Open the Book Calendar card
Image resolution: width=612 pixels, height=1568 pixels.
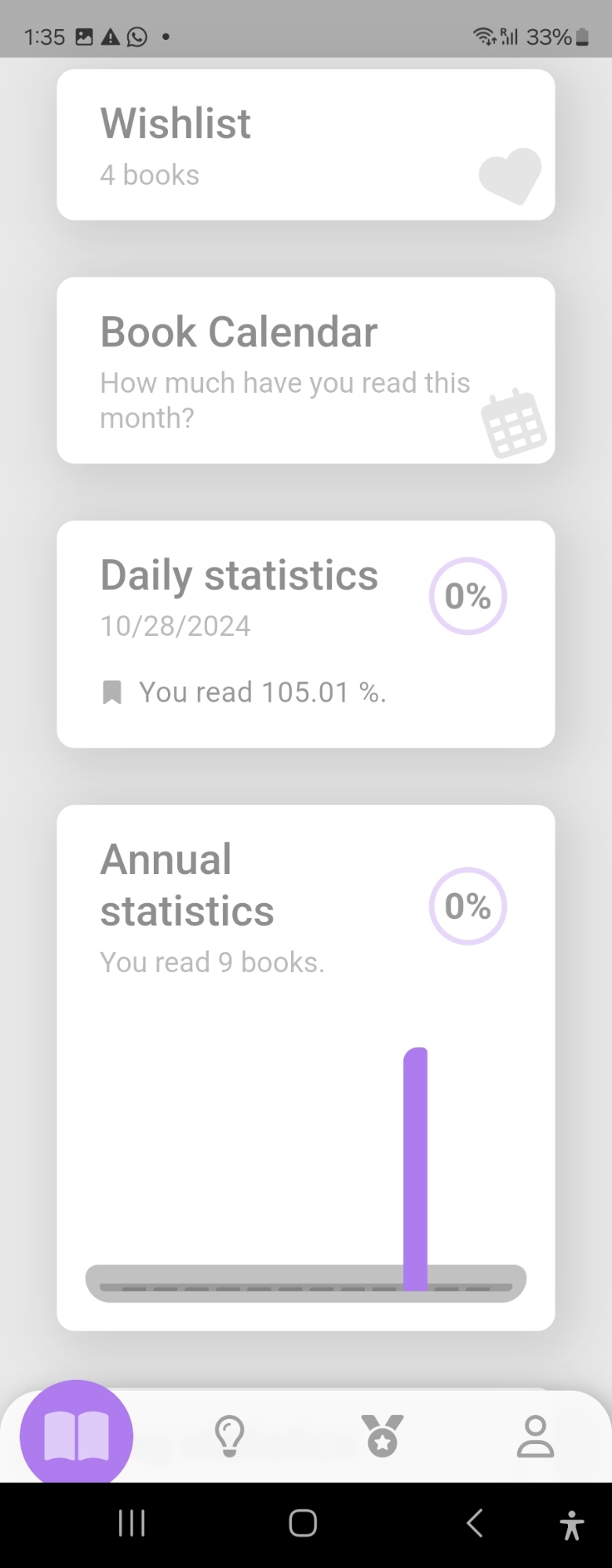coord(305,370)
